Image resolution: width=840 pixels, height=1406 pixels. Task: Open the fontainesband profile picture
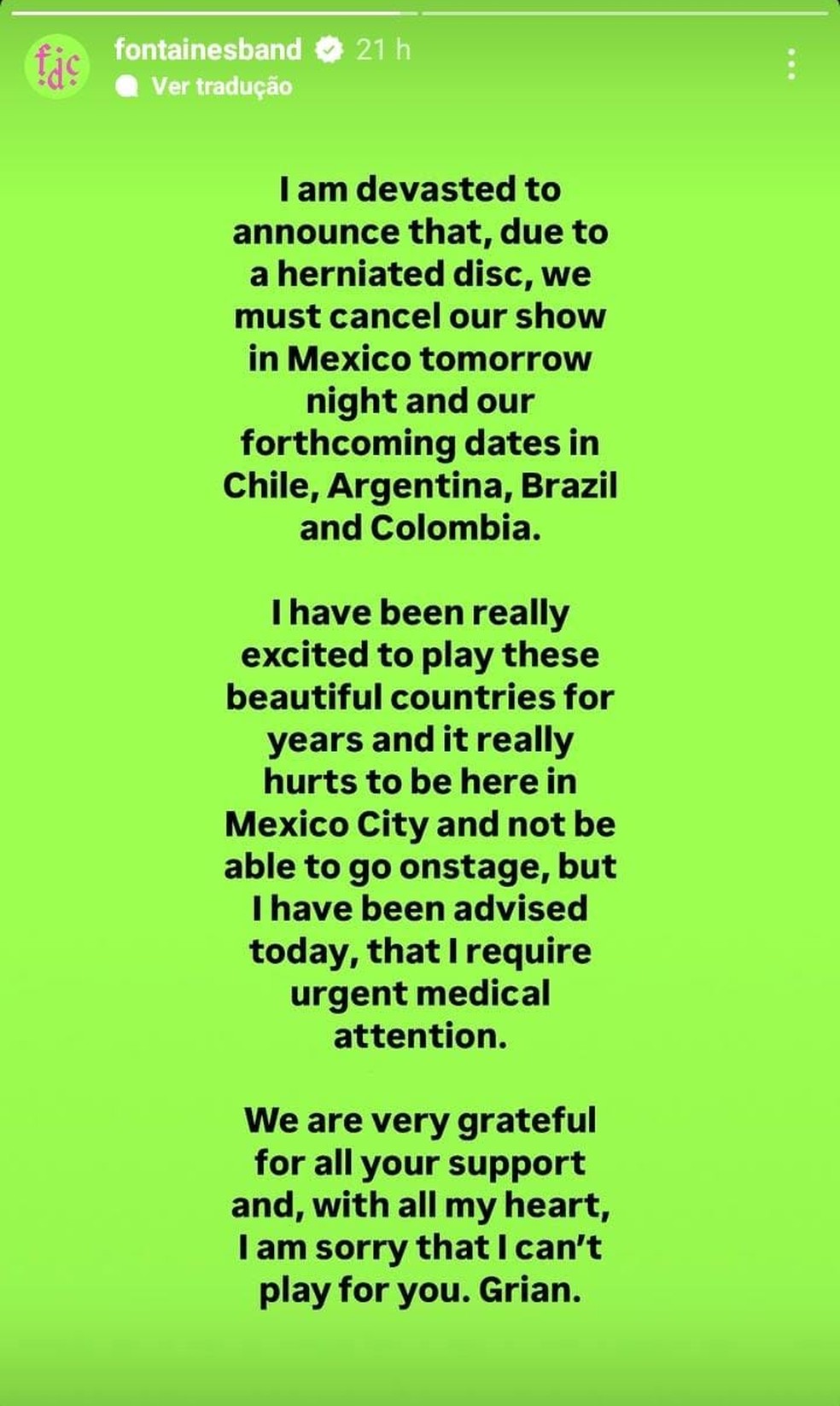(x=57, y=66)
